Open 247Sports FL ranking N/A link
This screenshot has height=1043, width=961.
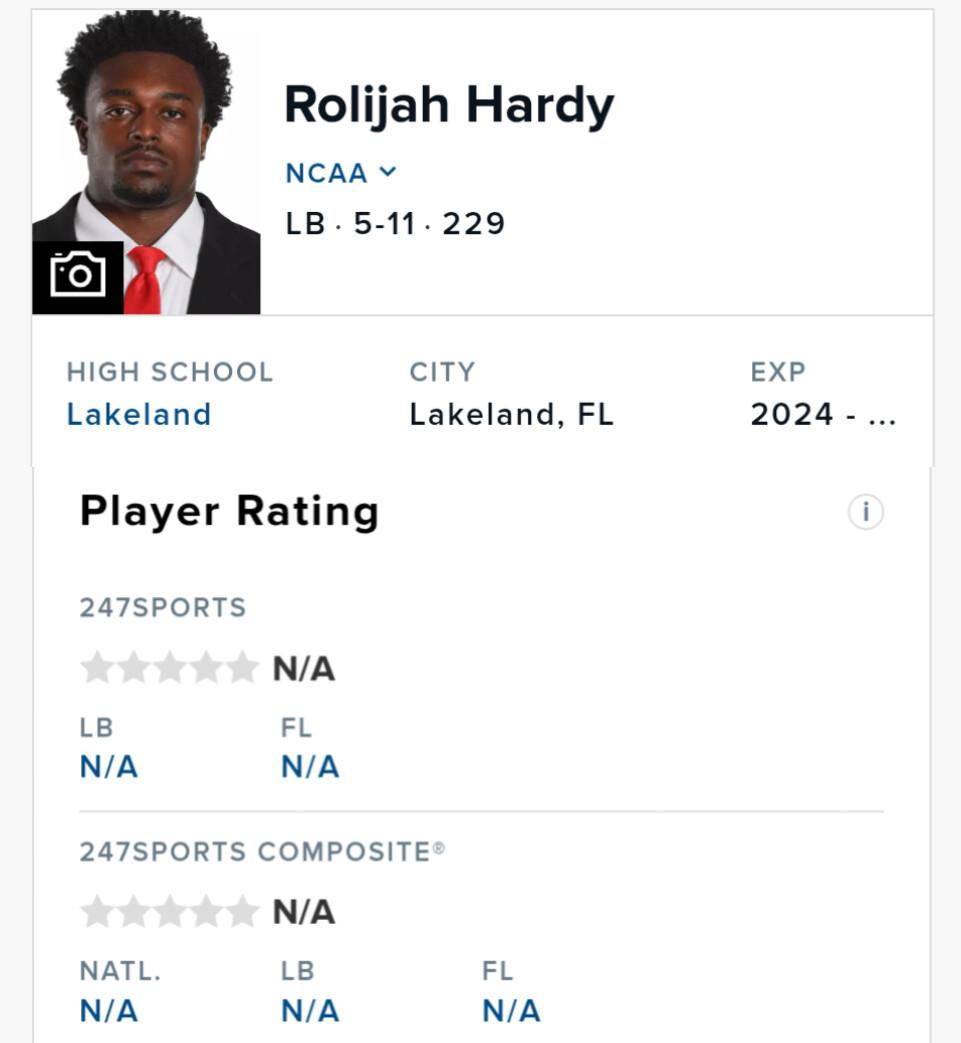[x=310, y=767]
